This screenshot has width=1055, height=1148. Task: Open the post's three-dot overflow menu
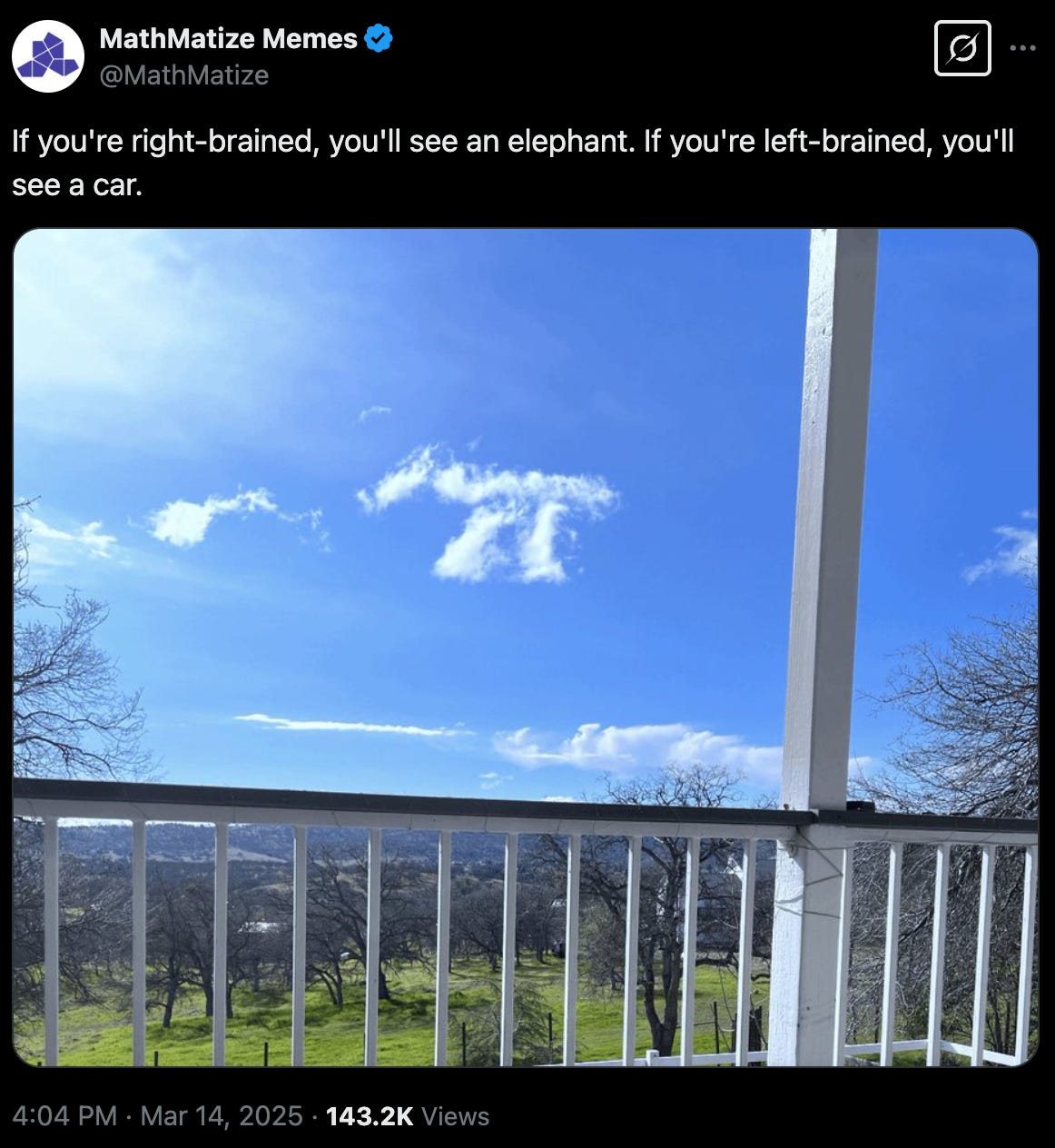pos(1022,48)
